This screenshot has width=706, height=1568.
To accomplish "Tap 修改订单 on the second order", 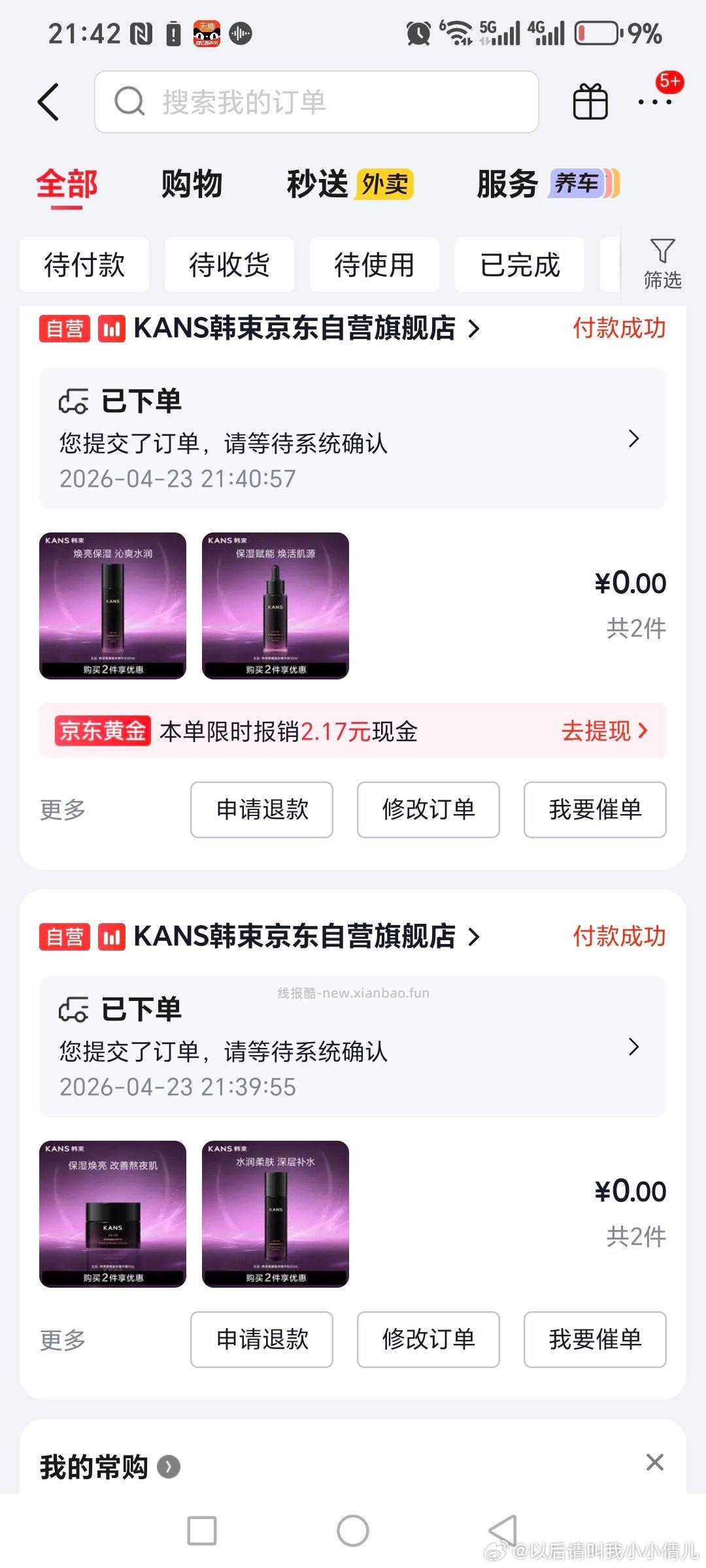I will (428, 1339).
